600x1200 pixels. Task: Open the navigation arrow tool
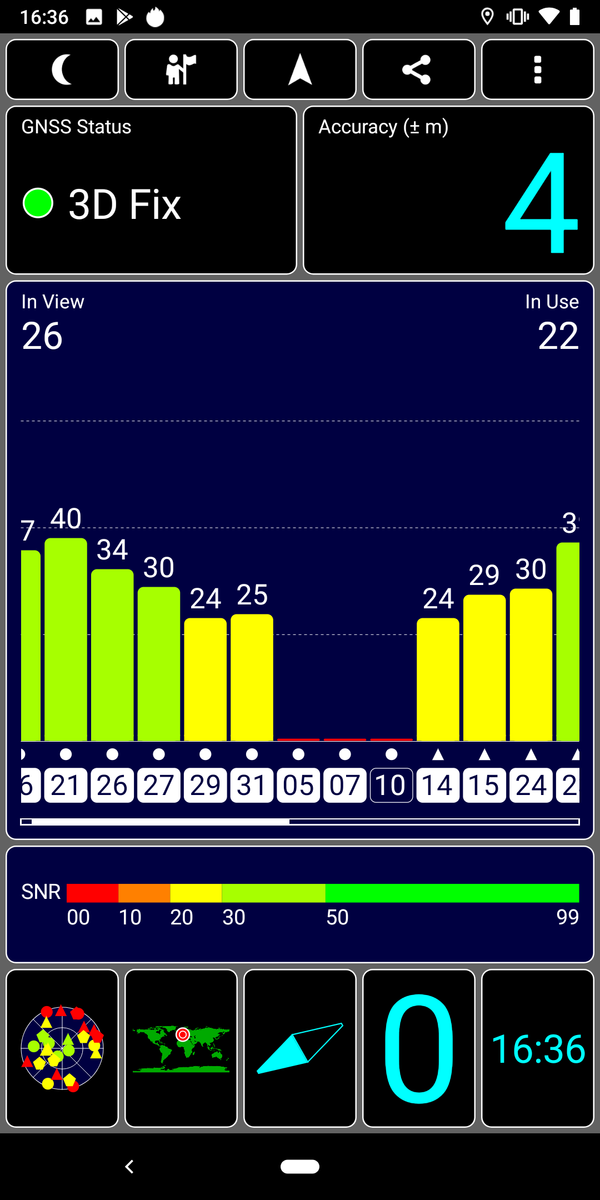point(300,70)
